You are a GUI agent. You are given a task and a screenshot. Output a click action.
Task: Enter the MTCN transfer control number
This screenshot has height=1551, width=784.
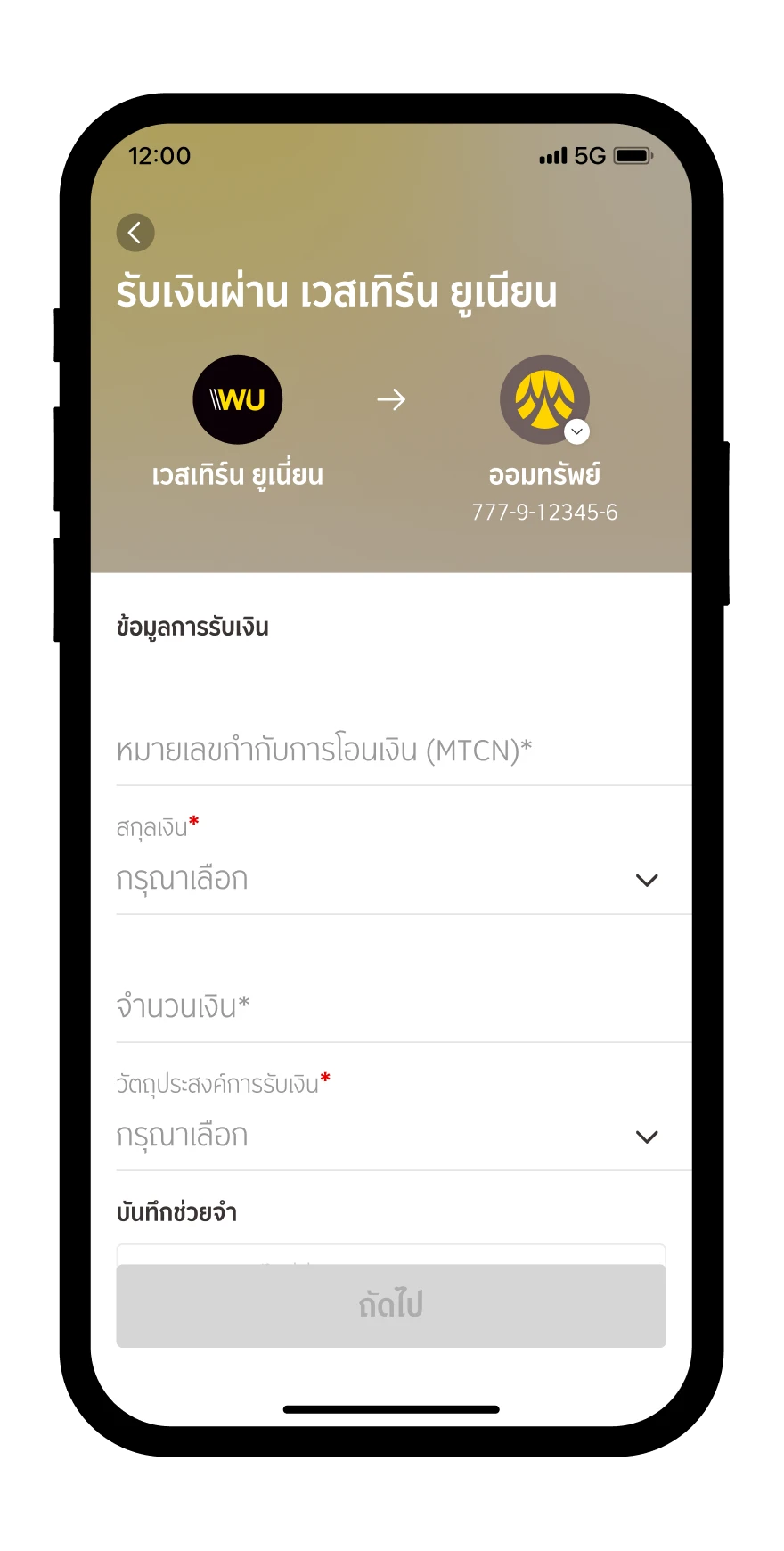pyautogui.click(x=404, y=751)
